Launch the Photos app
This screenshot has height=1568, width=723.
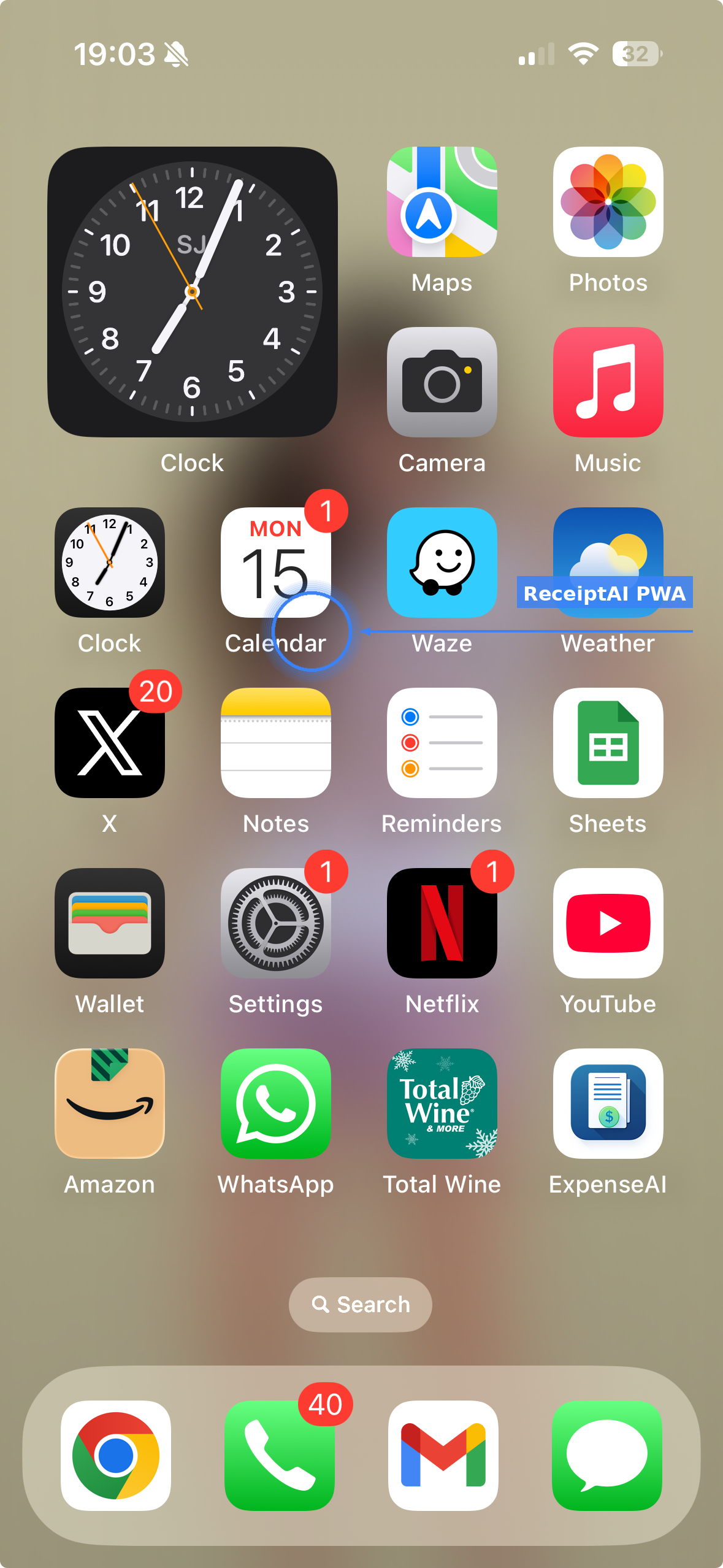608,202
